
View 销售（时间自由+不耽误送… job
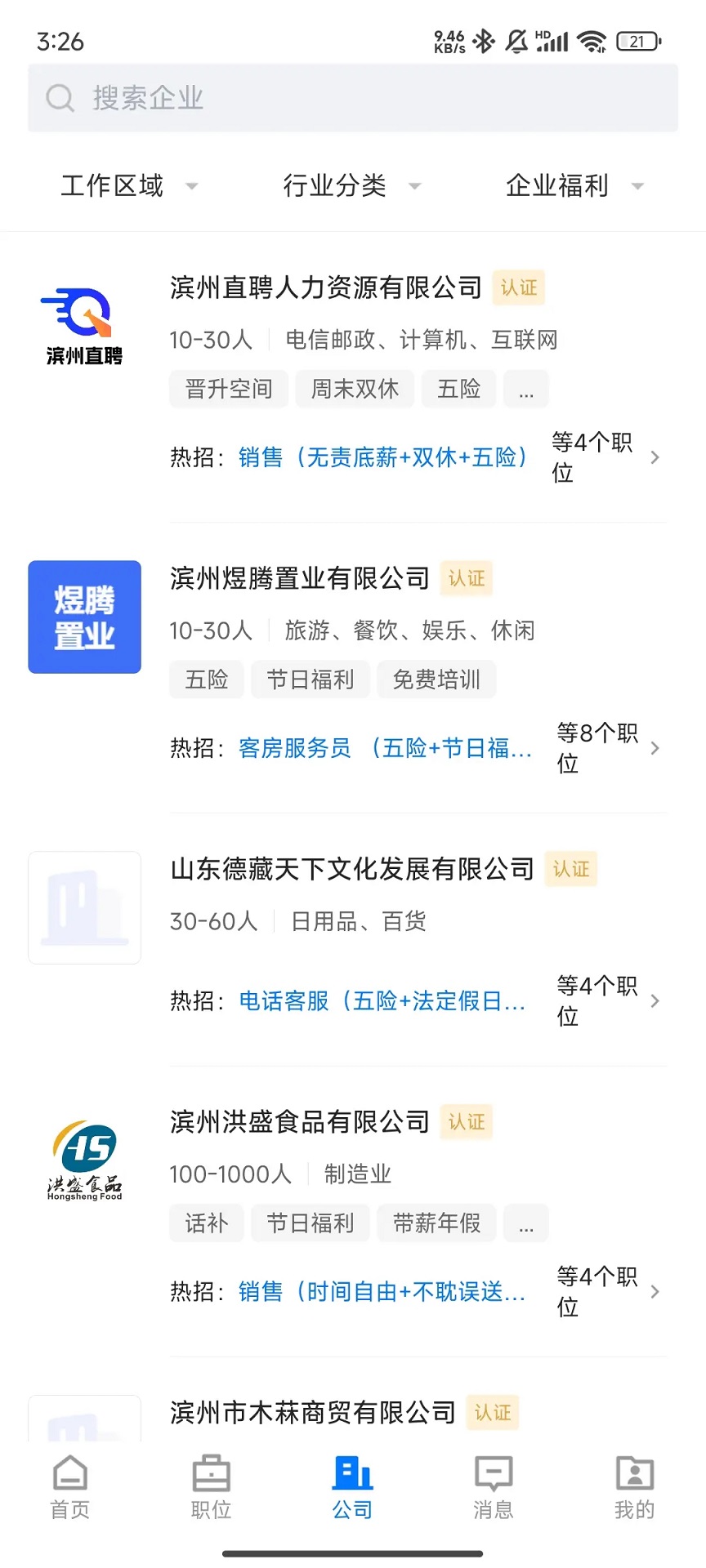click(382, 1292)
